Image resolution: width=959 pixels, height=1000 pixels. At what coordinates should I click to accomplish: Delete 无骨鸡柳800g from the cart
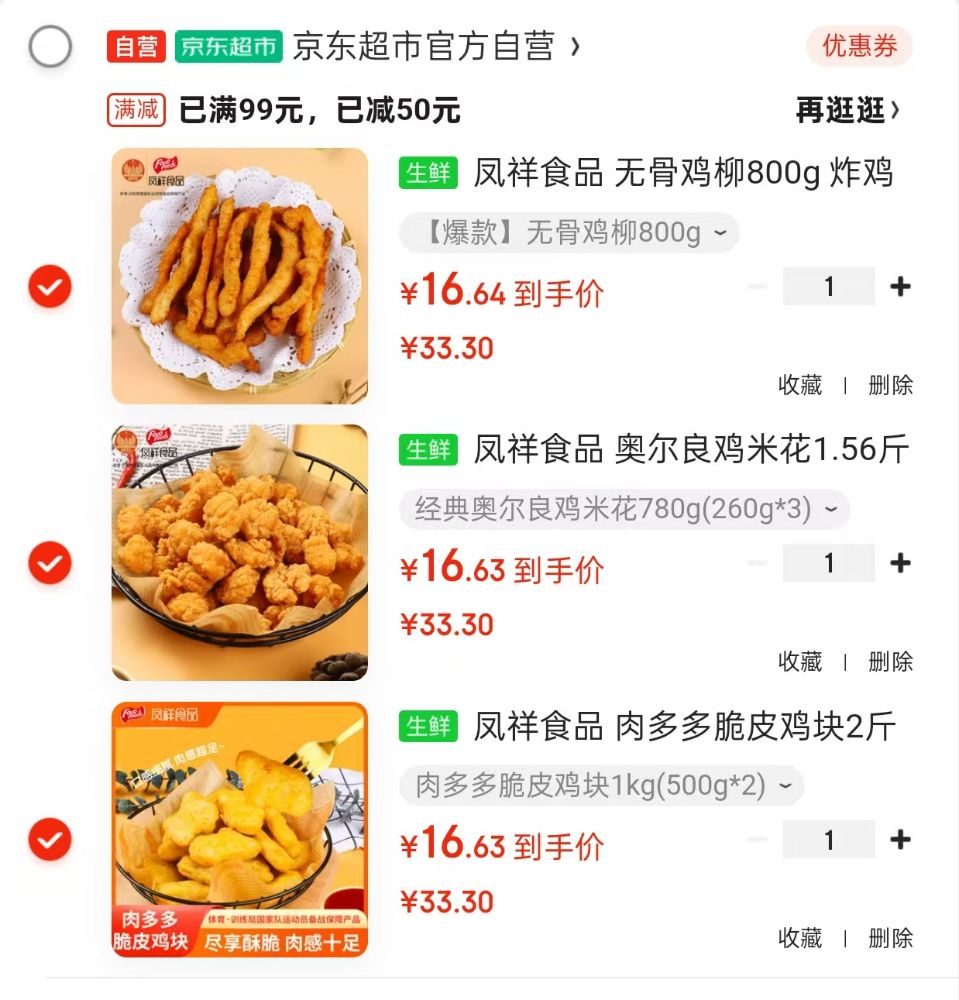click(890, 385)
